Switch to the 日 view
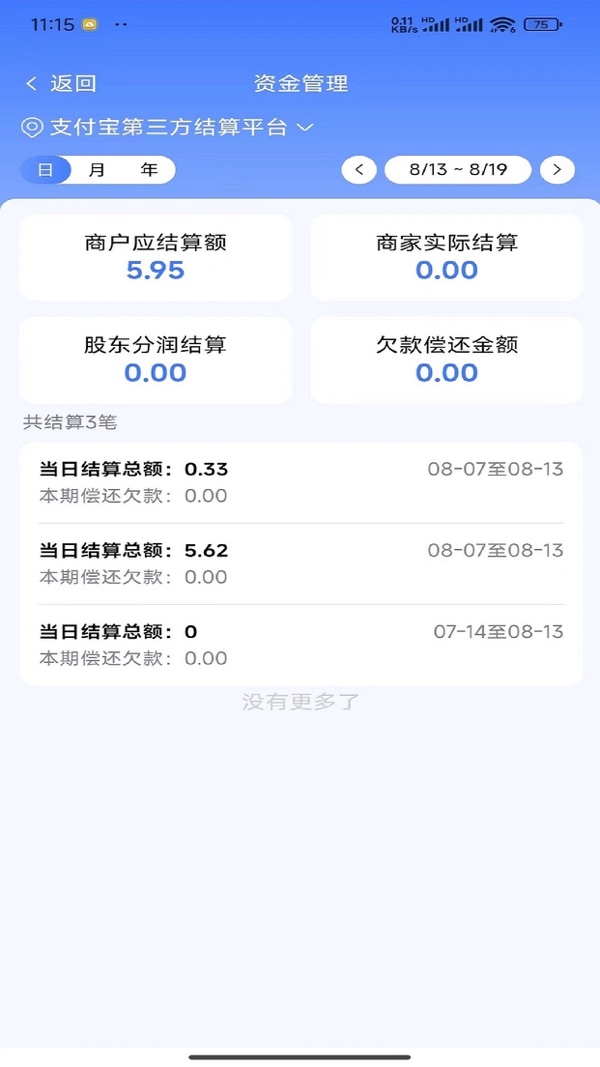Viewport: 600px width, 1067px height. click(x=45, y=170)
